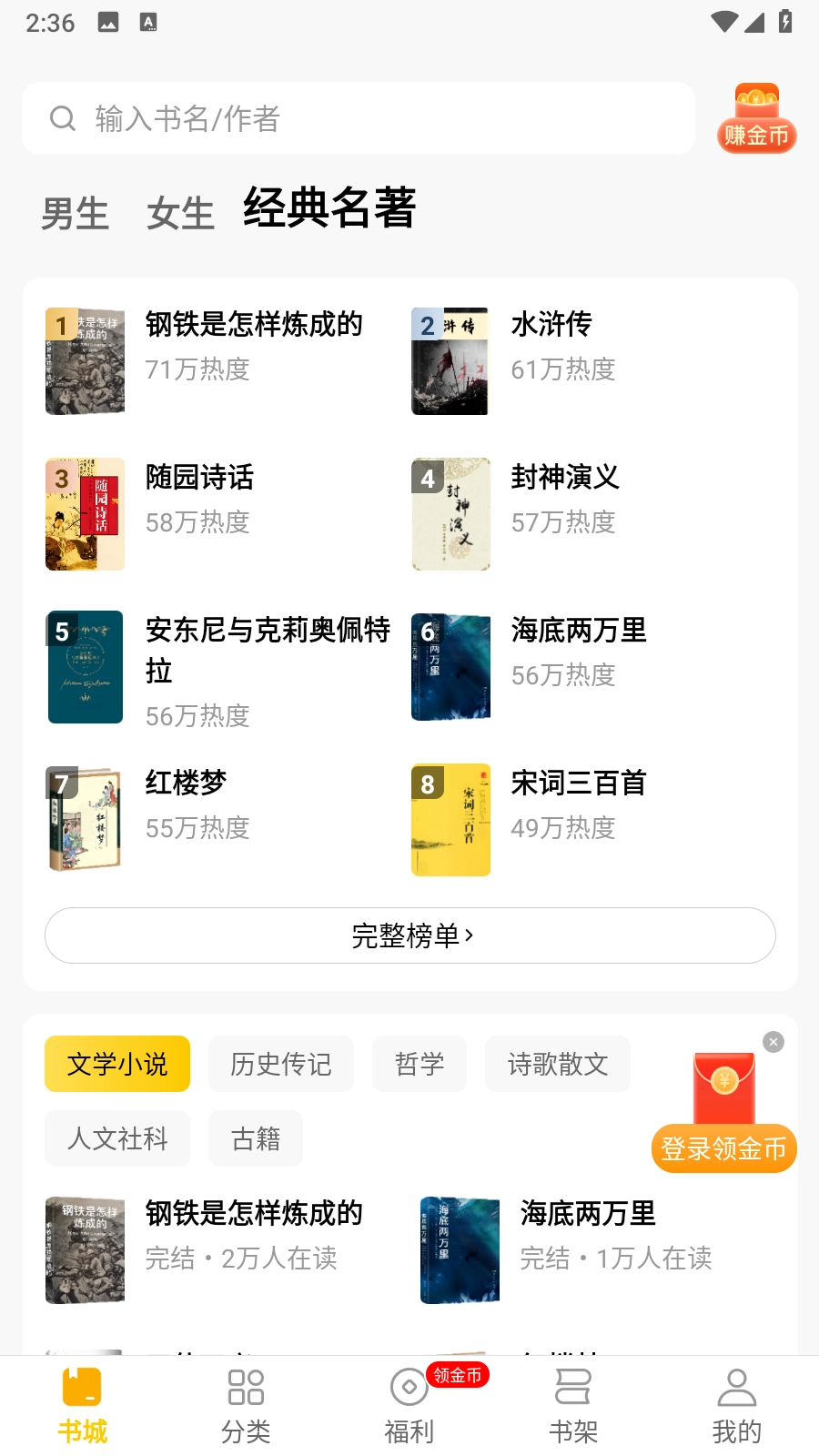Viewport: 819px width, 1456px height.
Task: Select the 历史传记 category filter
Action: (280, 1063)
